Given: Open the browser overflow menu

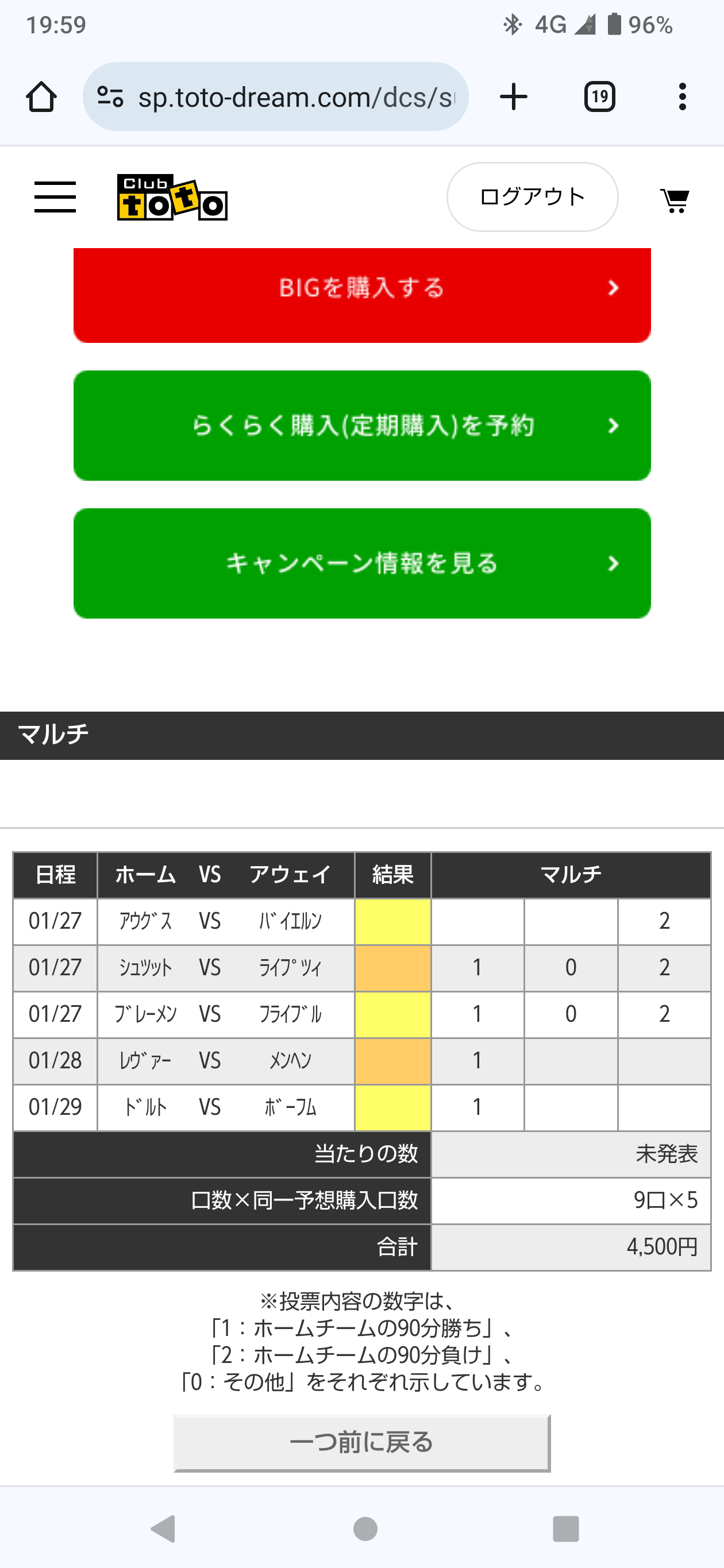Looking at the screenshot, I should [682, 97].
